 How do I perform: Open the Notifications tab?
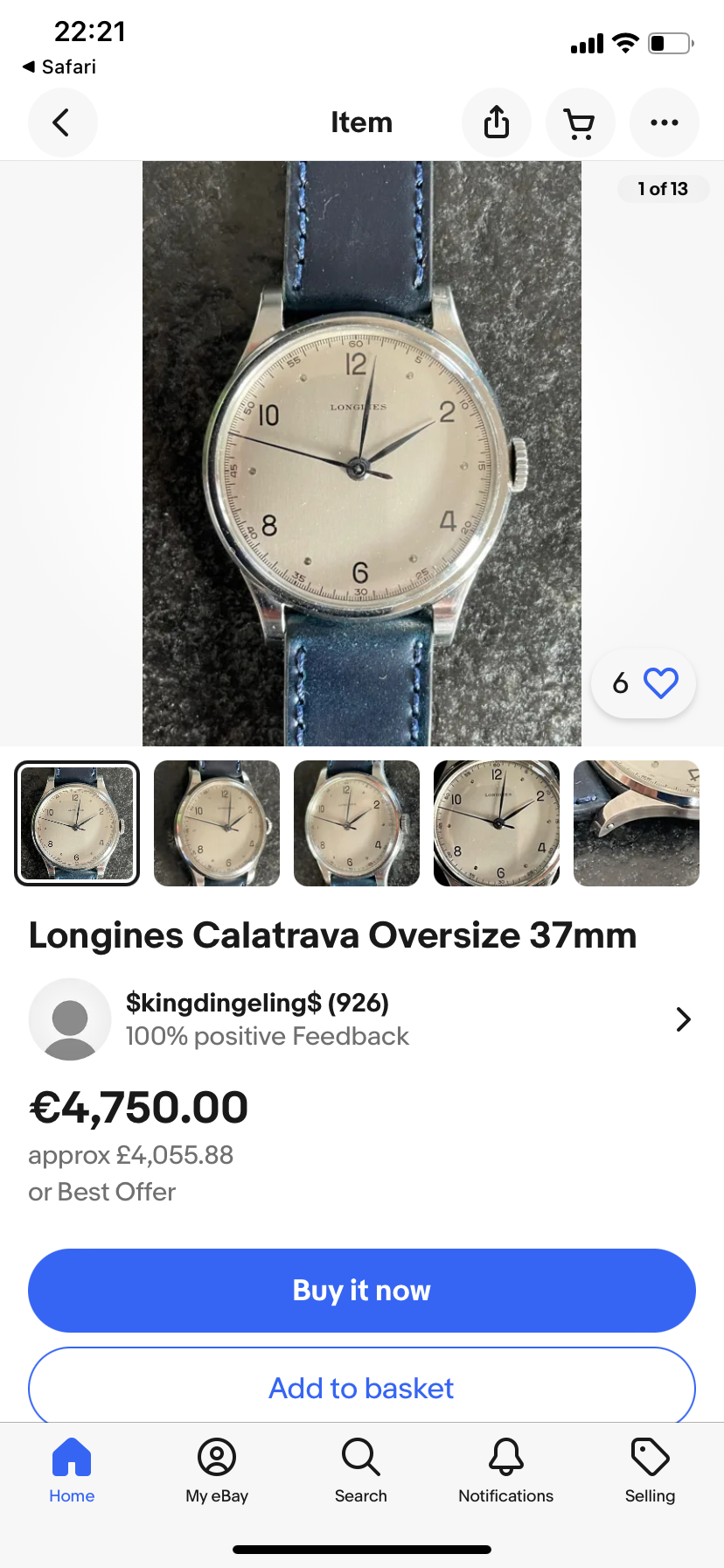[505, 1470]
